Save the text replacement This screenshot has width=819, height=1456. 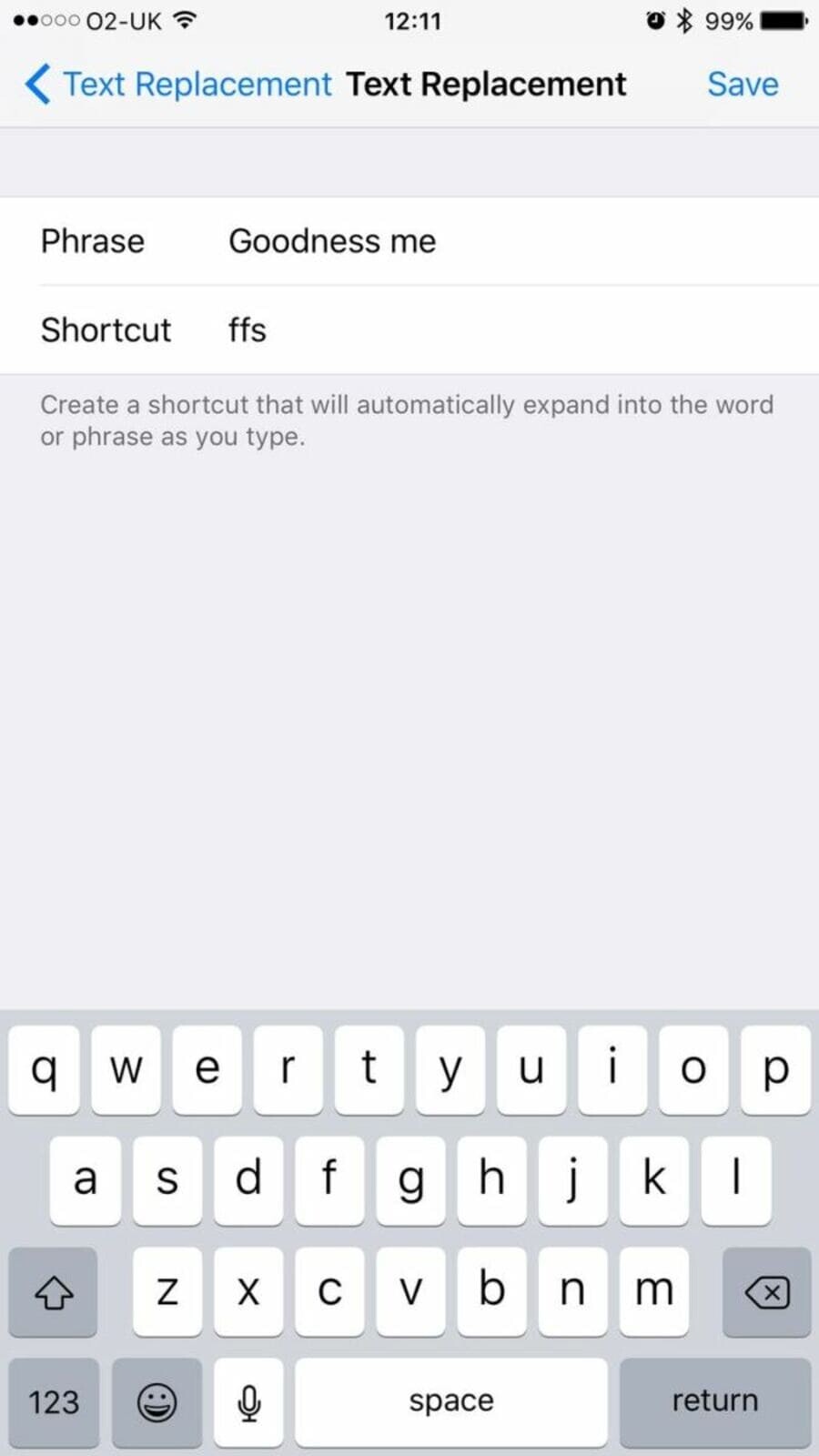pyautogui.click(x=743, y=85)
